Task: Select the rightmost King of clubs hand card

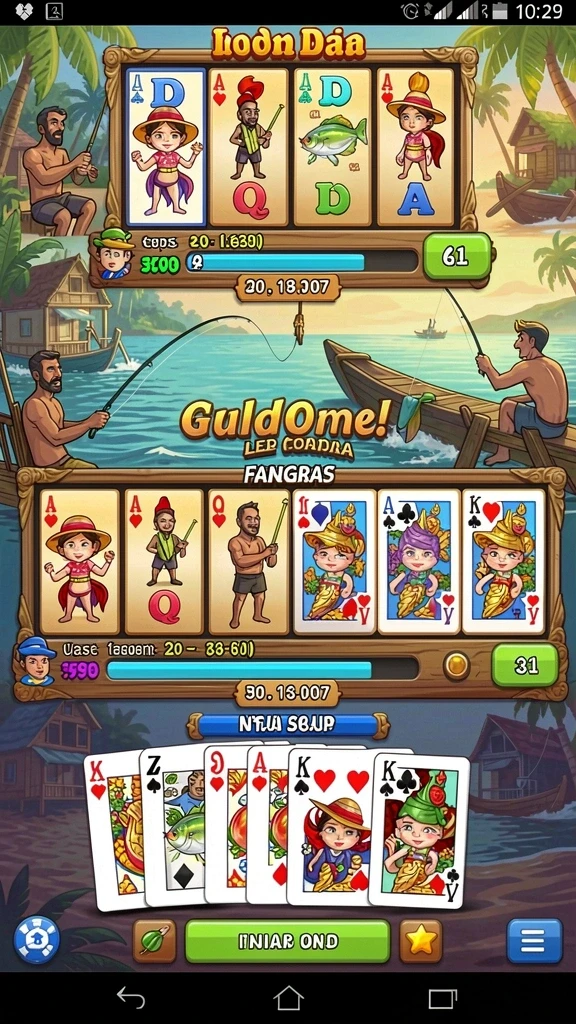Action: 419,829
